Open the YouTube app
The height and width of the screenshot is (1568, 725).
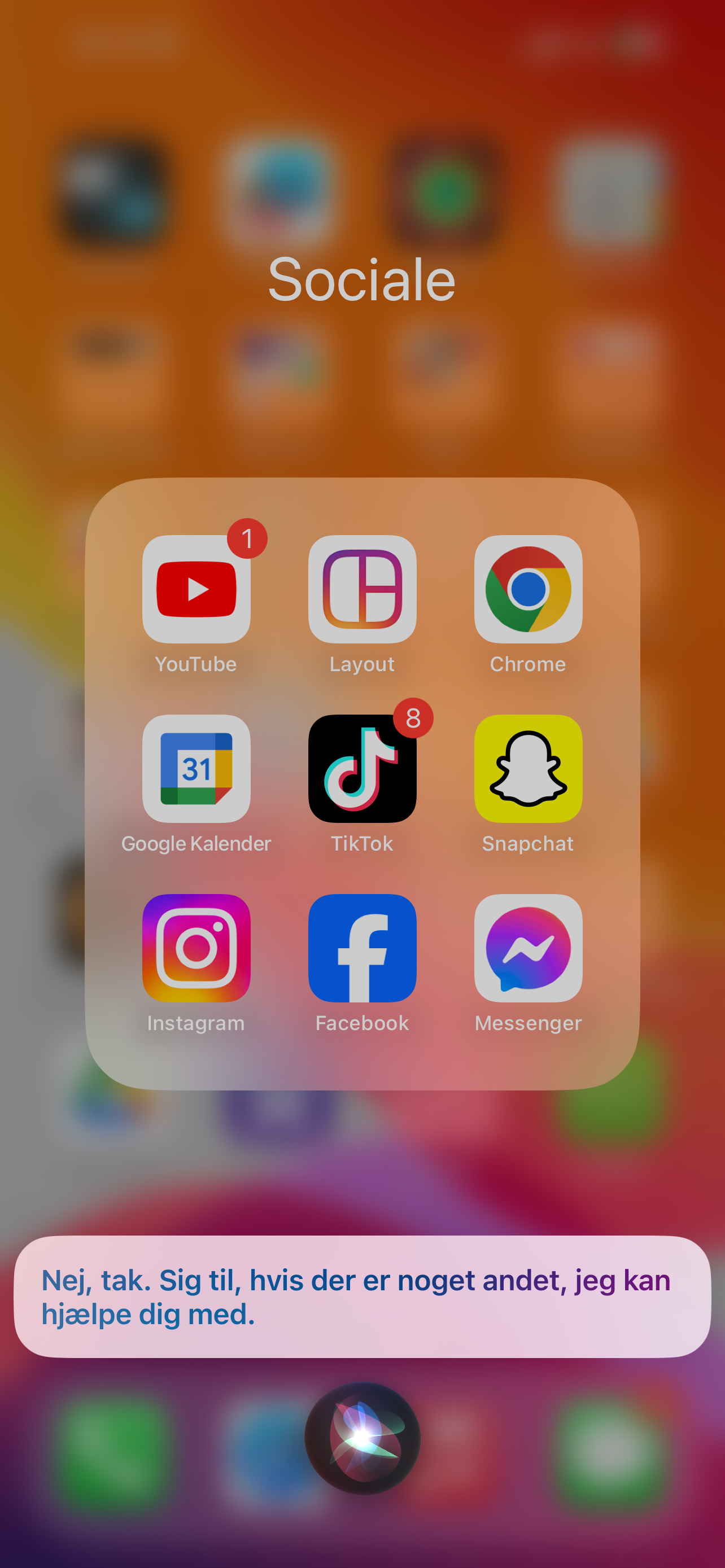click(196, 589)
